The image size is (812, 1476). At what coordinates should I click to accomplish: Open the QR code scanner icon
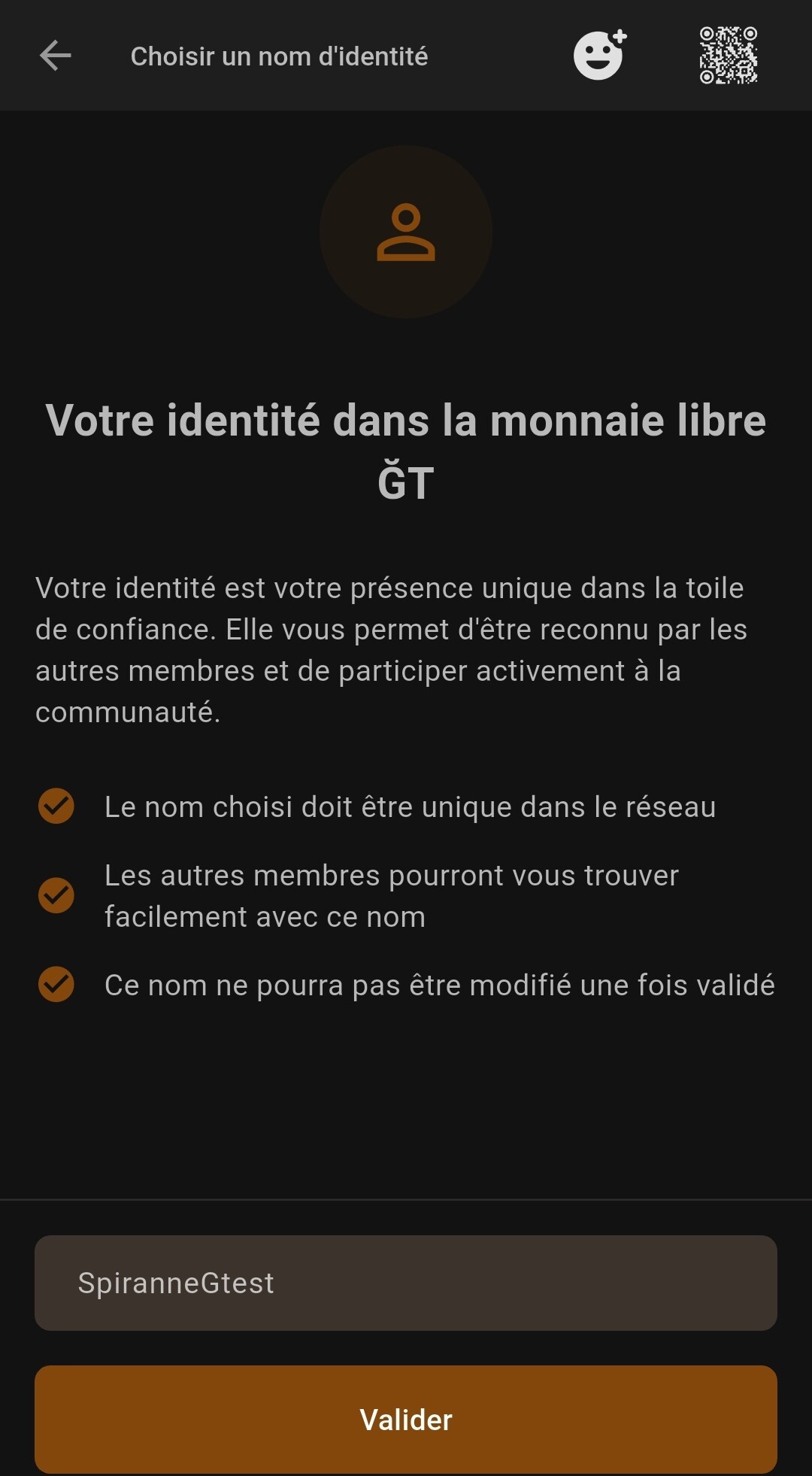coord(728,55)
